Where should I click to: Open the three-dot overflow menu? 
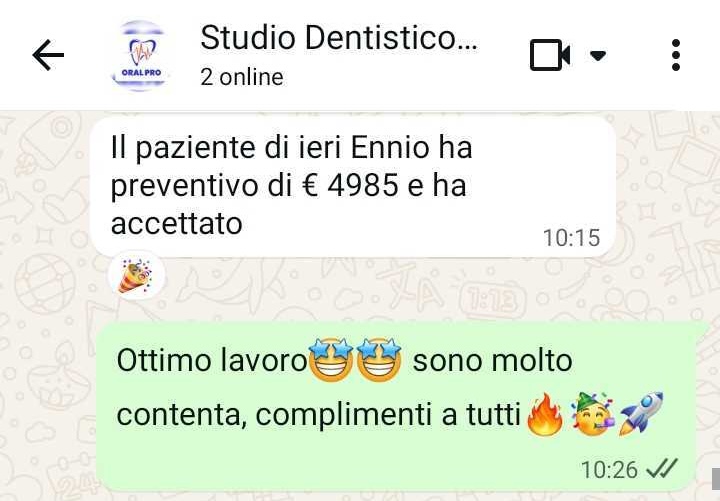coord(677,56)
